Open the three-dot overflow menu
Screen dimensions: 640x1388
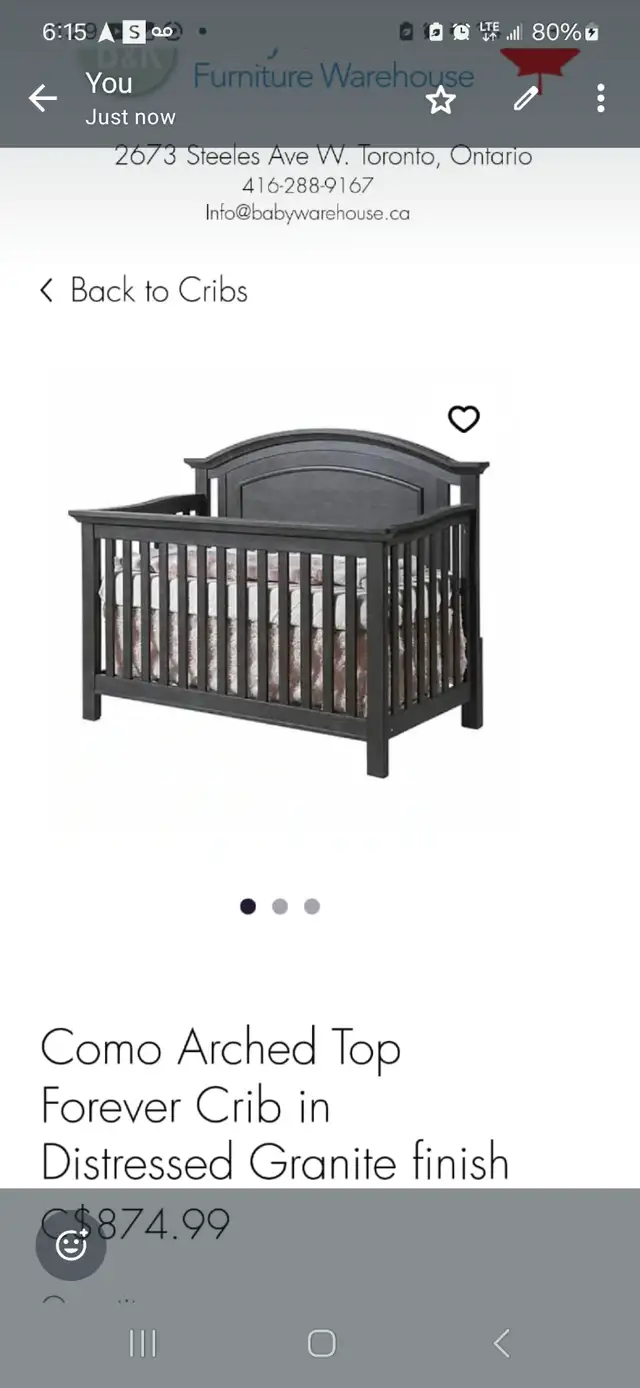pyautogui.click(x=600, y=98)
